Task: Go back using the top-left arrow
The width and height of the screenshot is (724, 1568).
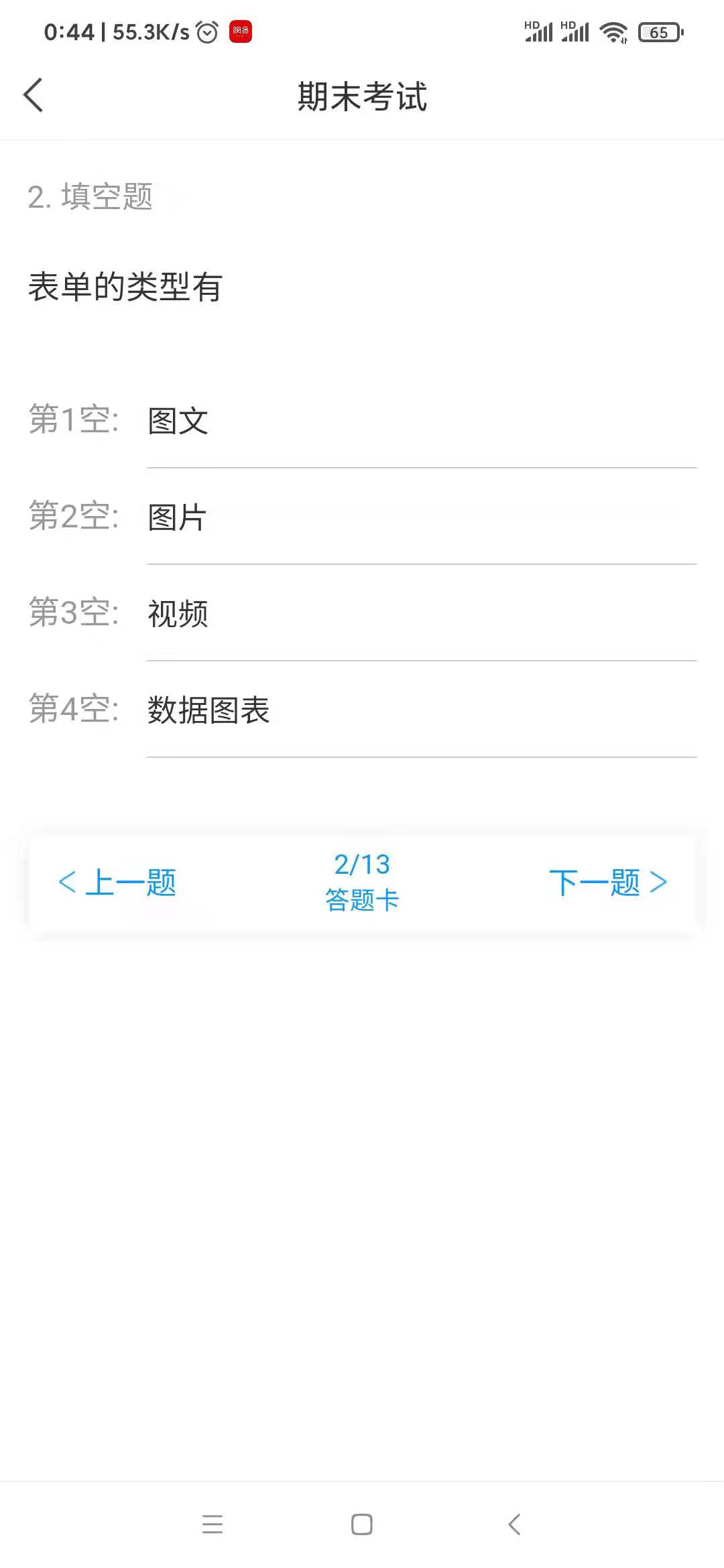Action: 34,95
